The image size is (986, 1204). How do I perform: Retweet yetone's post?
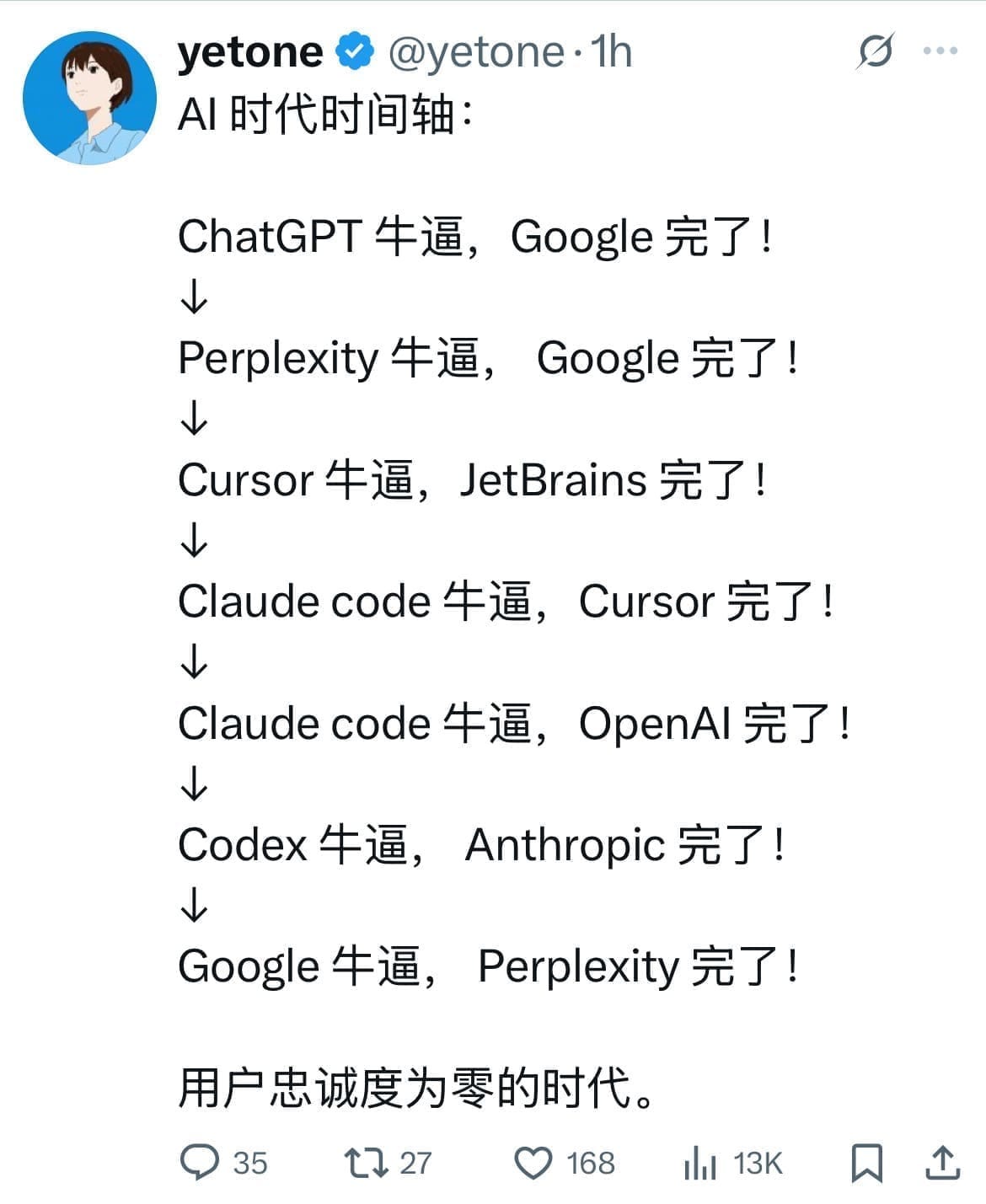coord(367,1163)
